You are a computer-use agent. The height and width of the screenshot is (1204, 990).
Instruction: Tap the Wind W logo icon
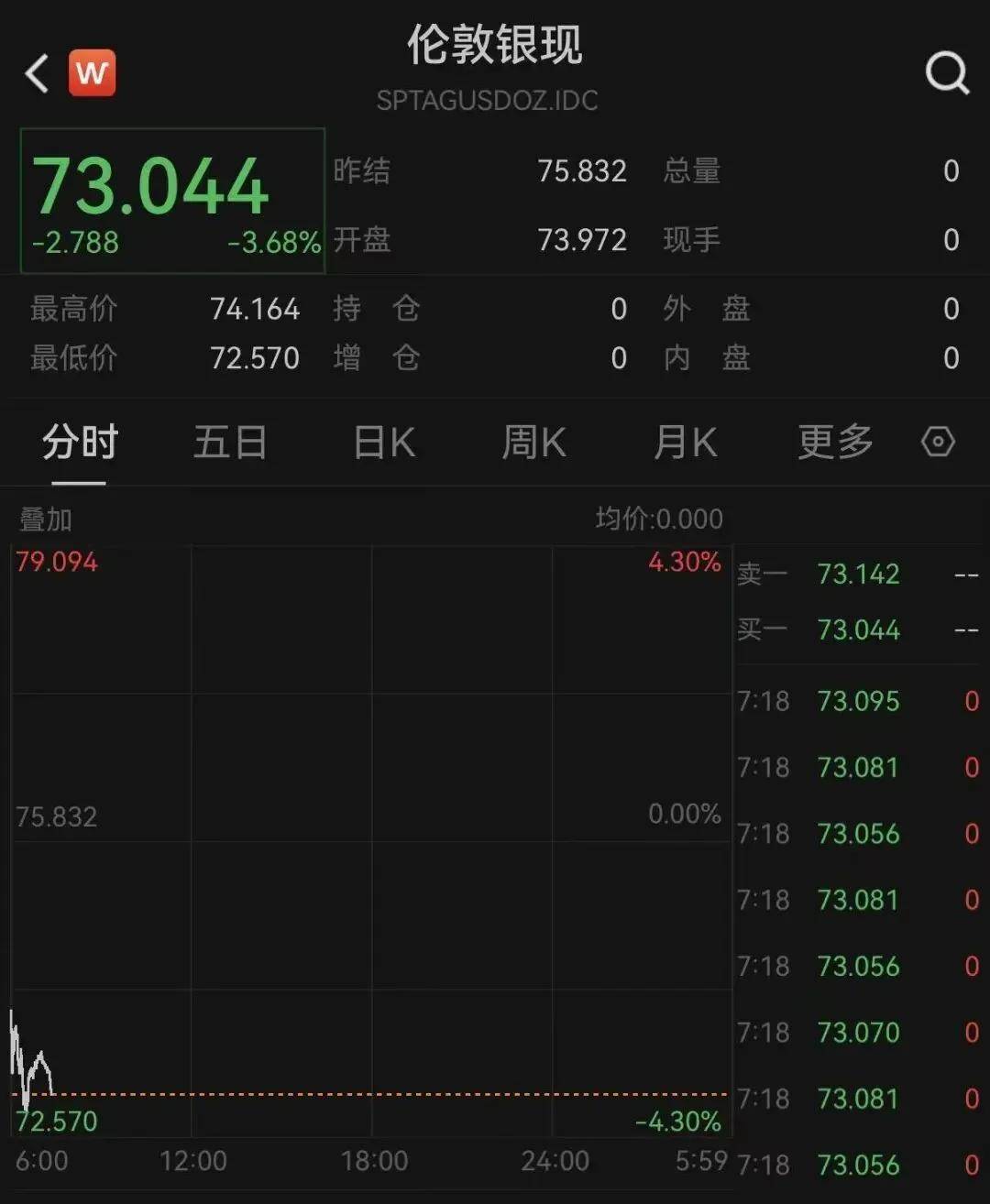point(92,72)
